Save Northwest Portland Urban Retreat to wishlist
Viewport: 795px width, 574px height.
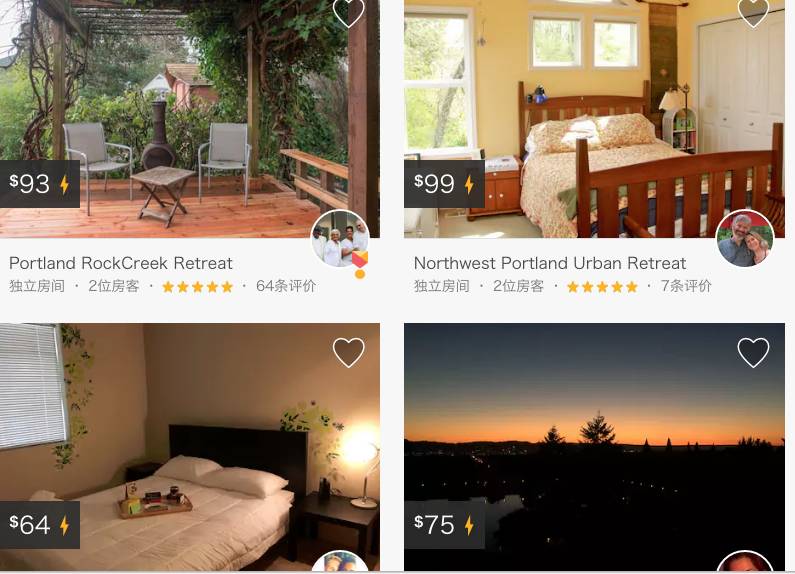[752, 12]
